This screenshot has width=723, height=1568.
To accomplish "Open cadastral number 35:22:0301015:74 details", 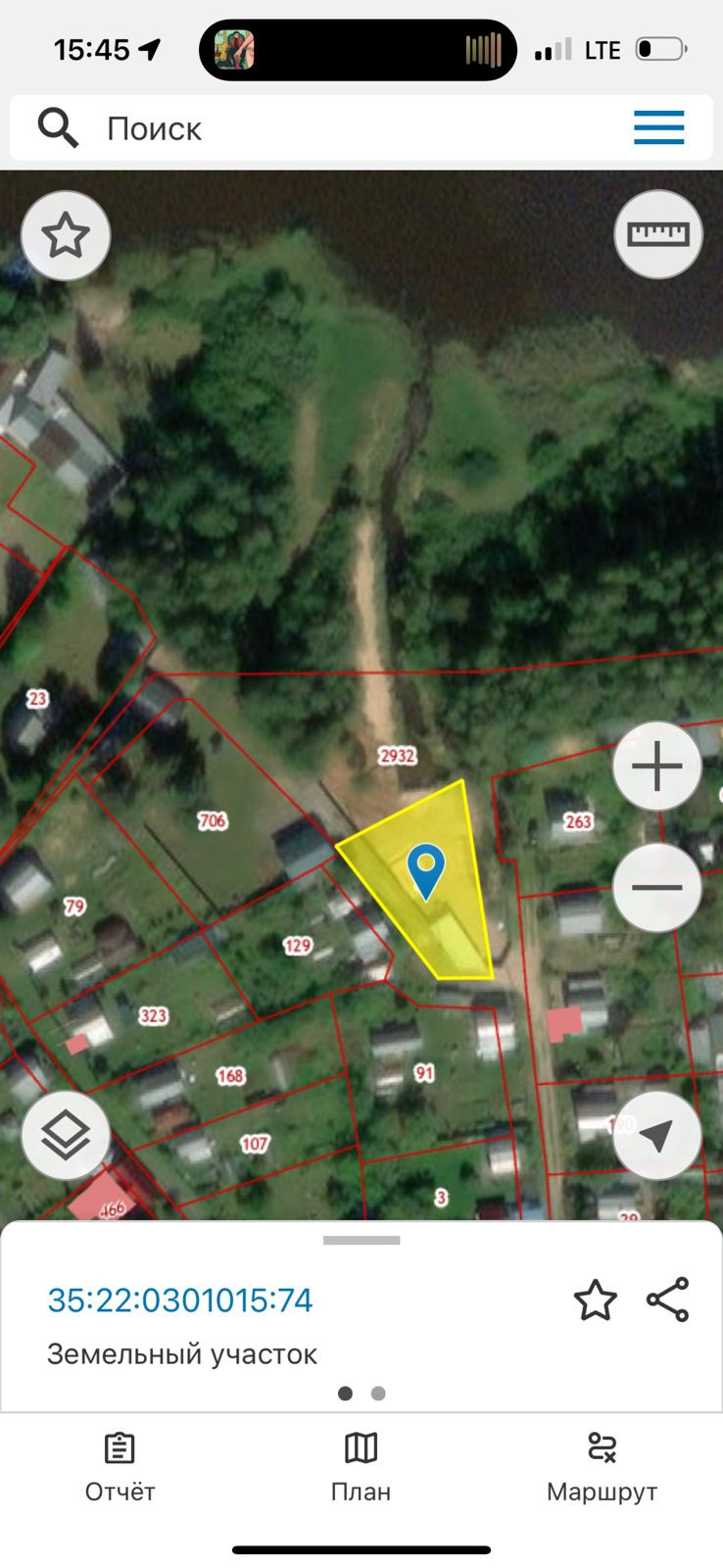I will (x=180, y=1300).
